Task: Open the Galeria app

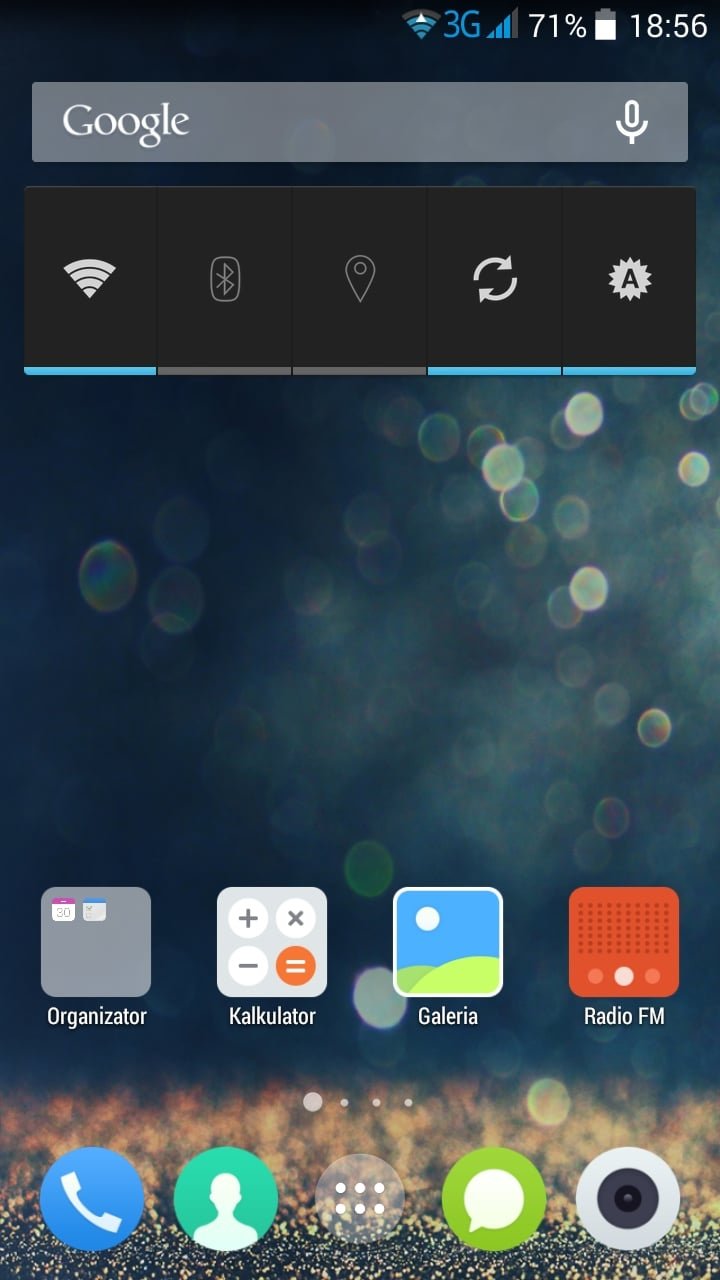Action: pyautogui.click(x=448, y=957)
